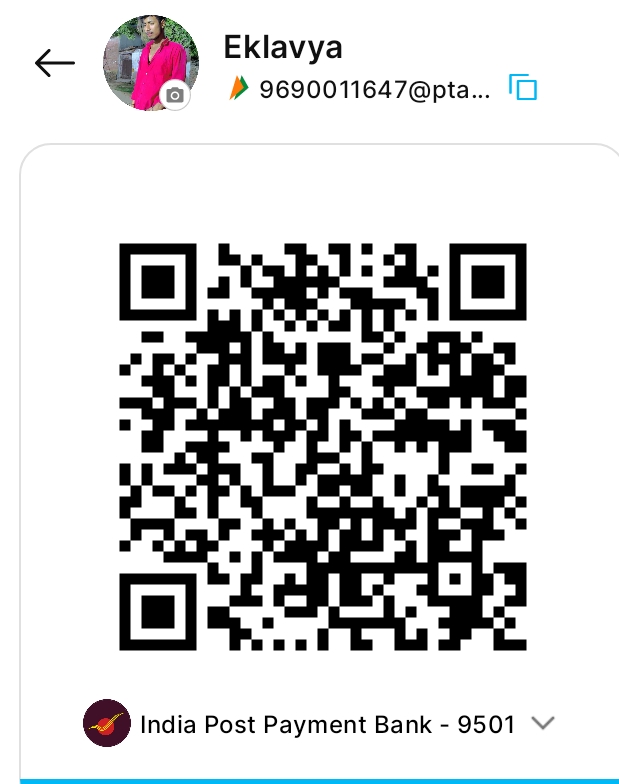Go back using the arrow
This screenshot has height=784, width=619.
(55, 63)
